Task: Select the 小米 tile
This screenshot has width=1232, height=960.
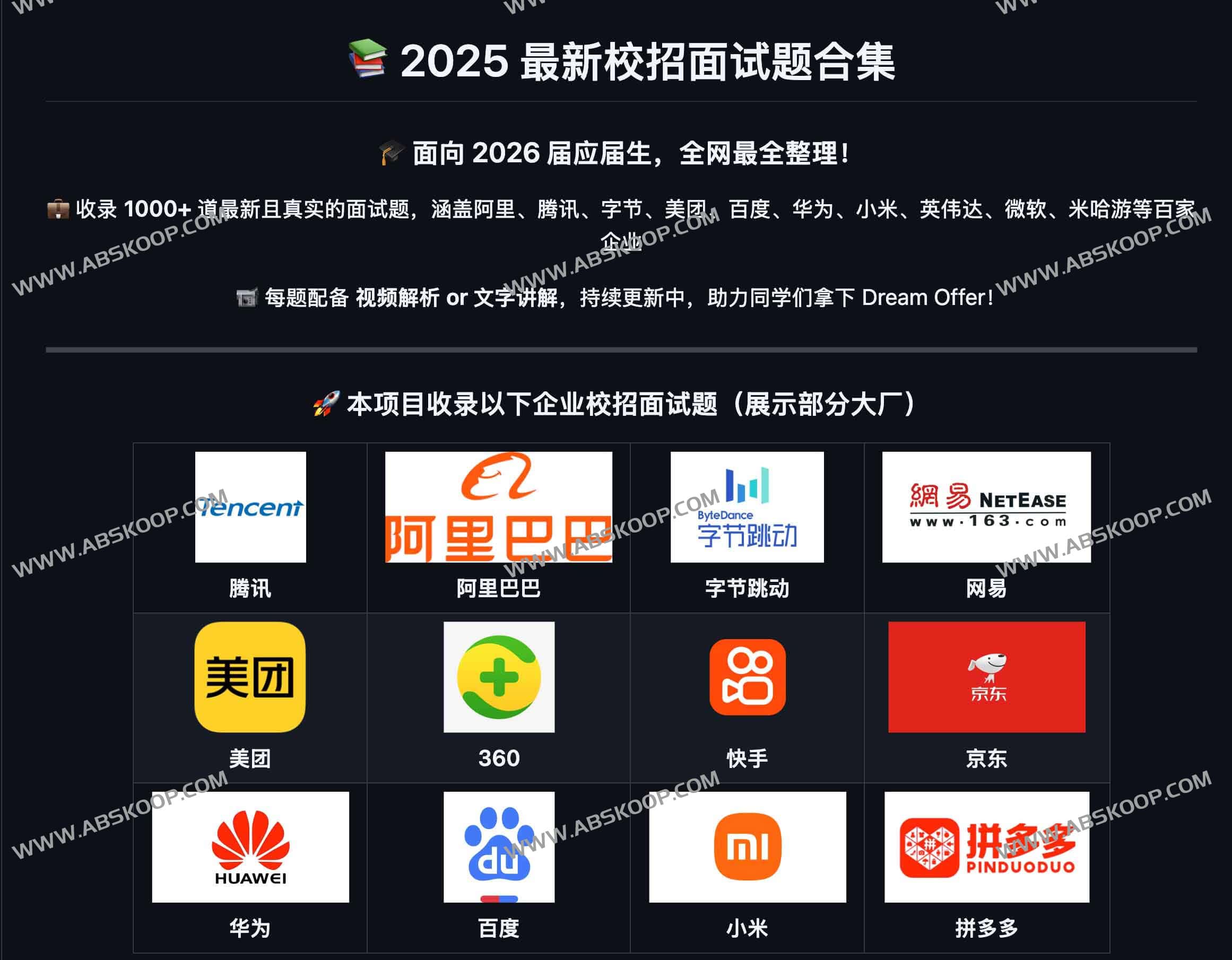Action: pyautogui.click(x=747, y=846)
